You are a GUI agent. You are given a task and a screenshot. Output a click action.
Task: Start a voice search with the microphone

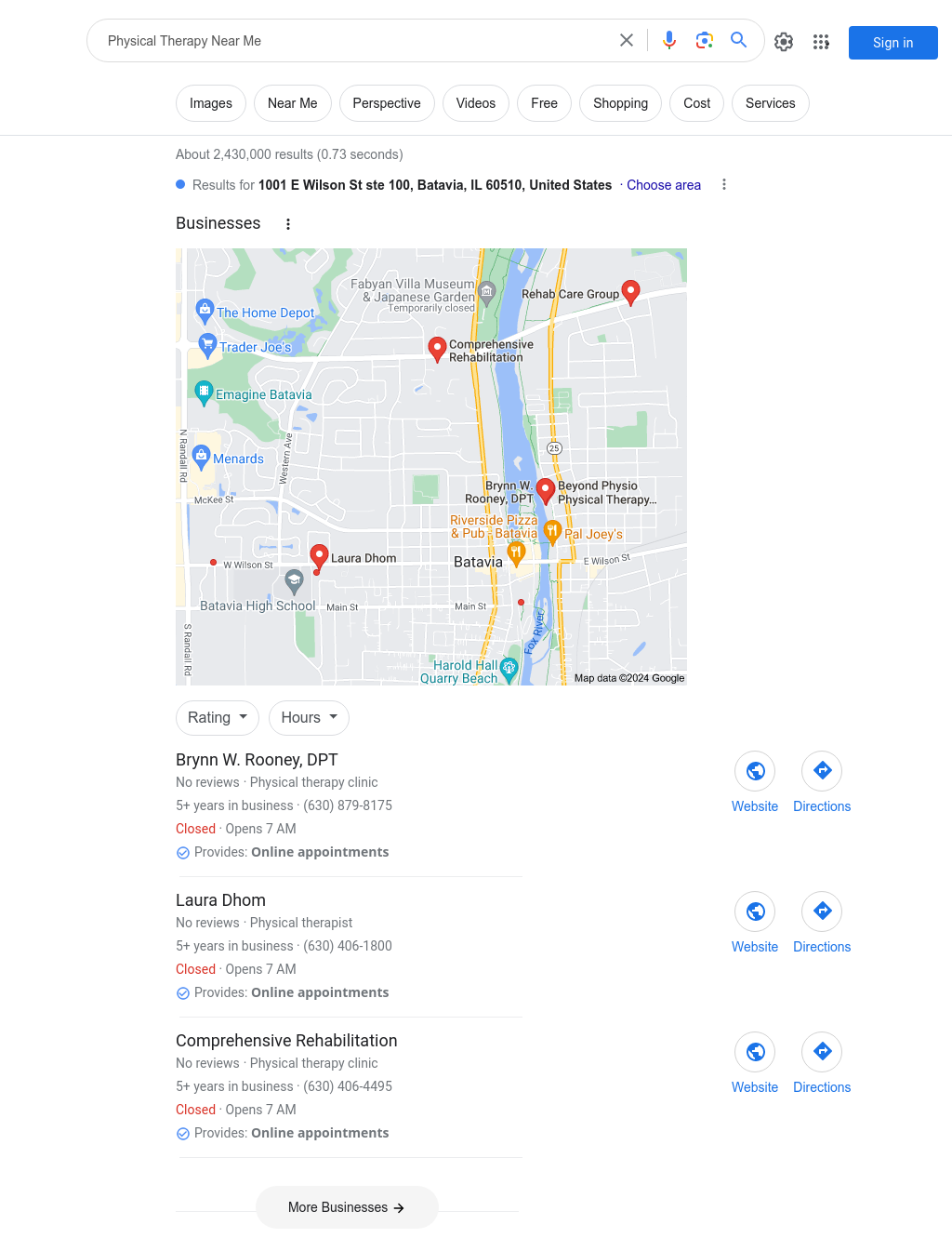tap(669, 40)
